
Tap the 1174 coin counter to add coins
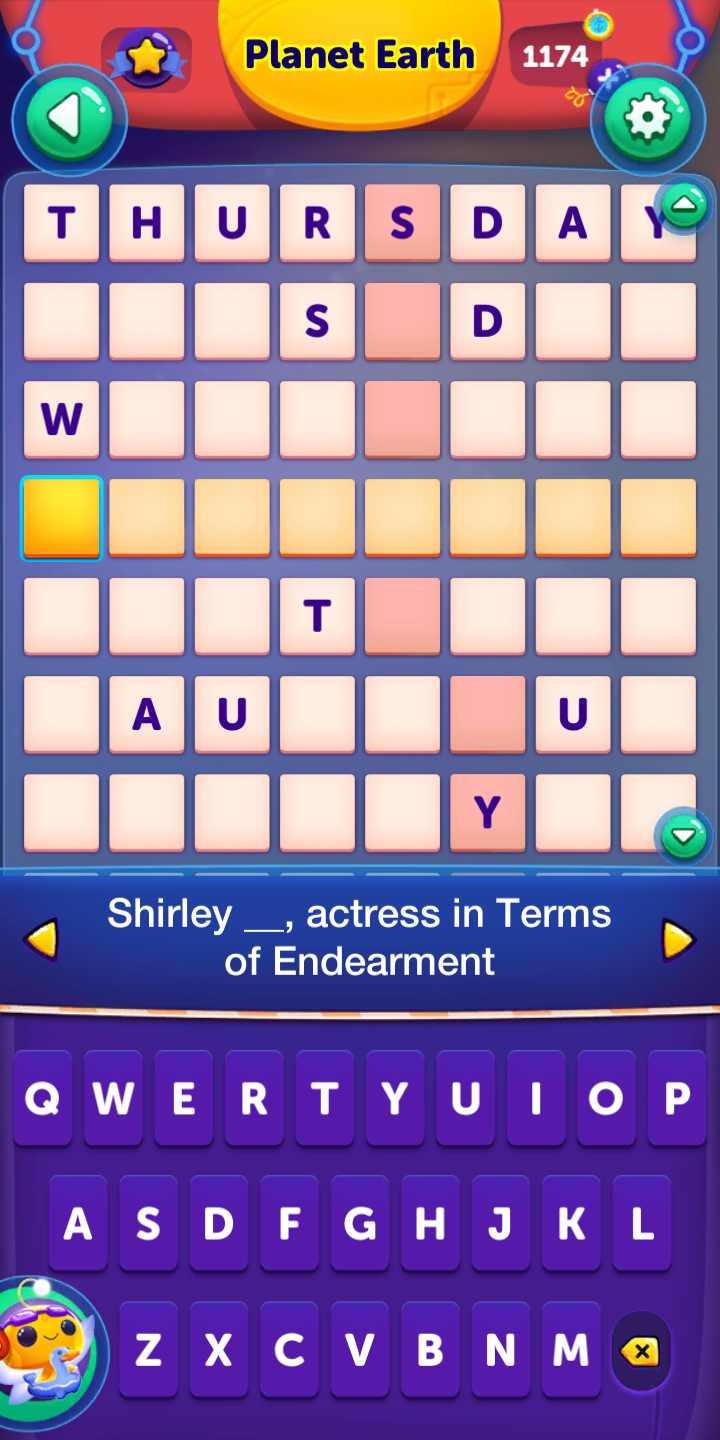tap(556, 57)
